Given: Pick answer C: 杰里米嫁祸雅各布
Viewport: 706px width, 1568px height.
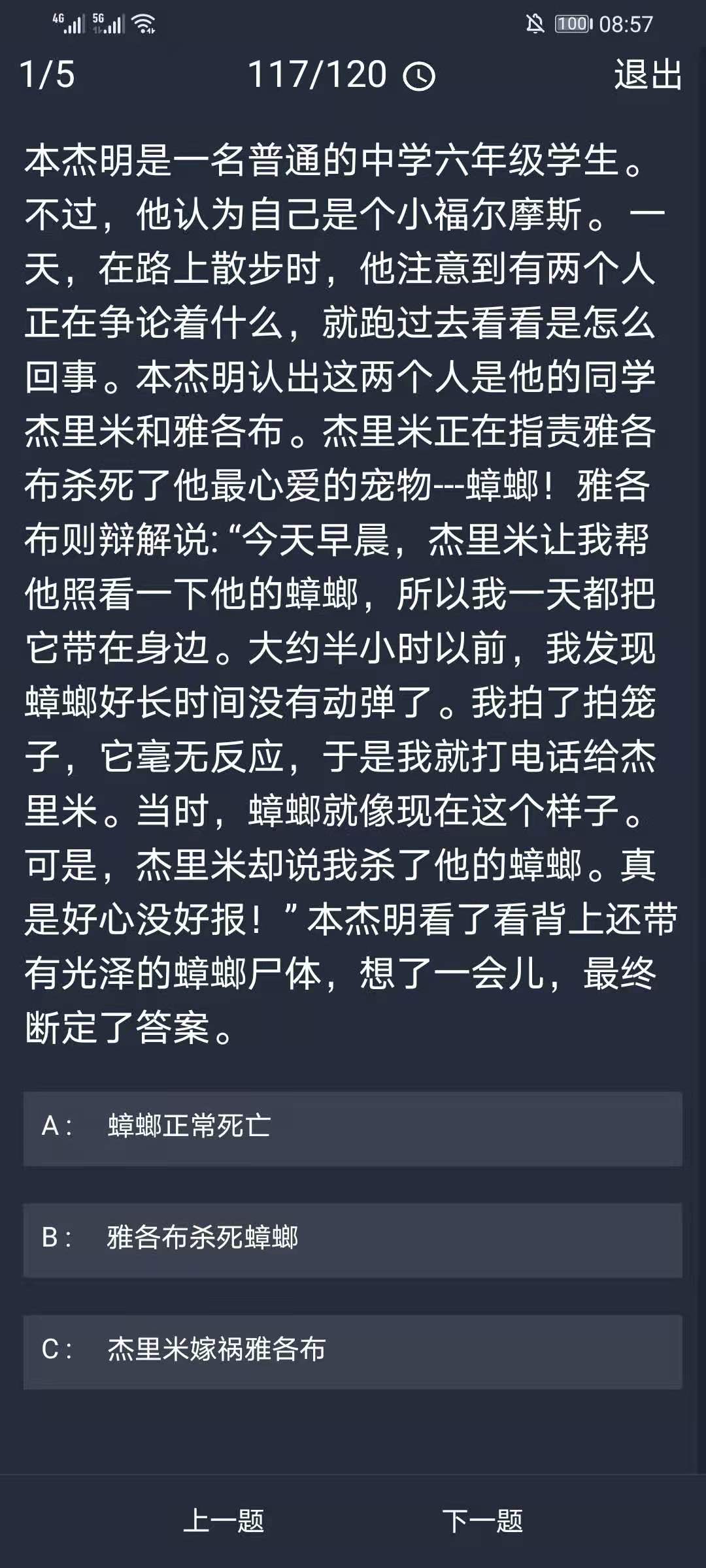Looking at the screenshot, I should point(353,1352).
